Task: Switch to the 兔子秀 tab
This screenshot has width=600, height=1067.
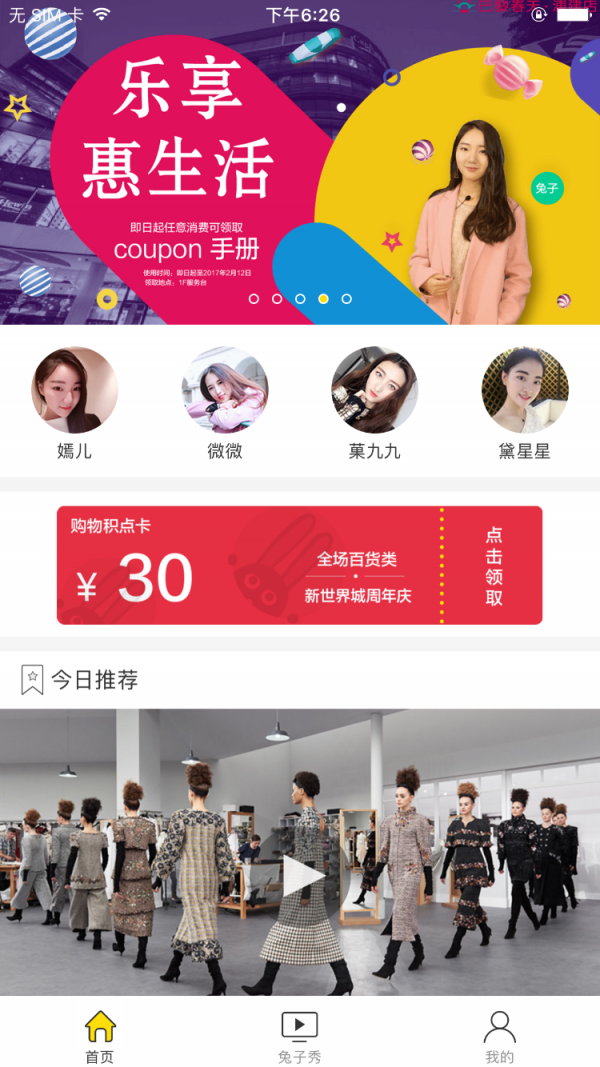Action: pos(300,1036)
